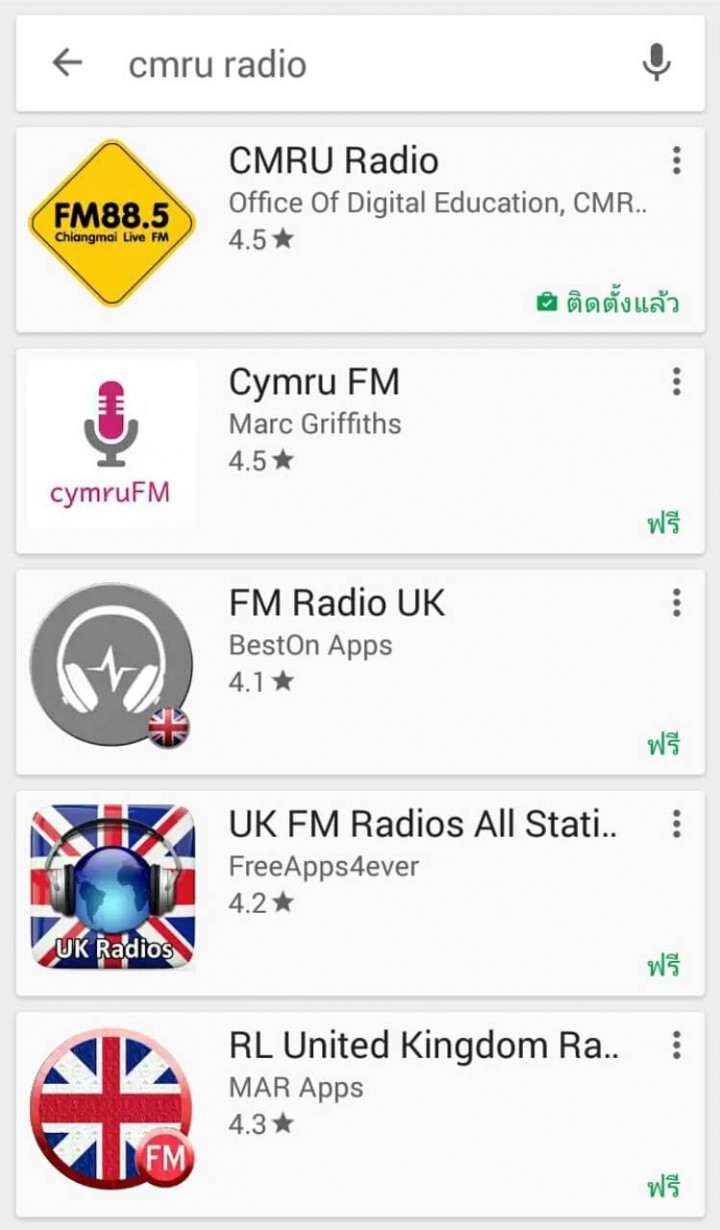Open the RL United Kingdom Radio result
This screenshot has height=1230, width=720.
[x=360, y=1114]
